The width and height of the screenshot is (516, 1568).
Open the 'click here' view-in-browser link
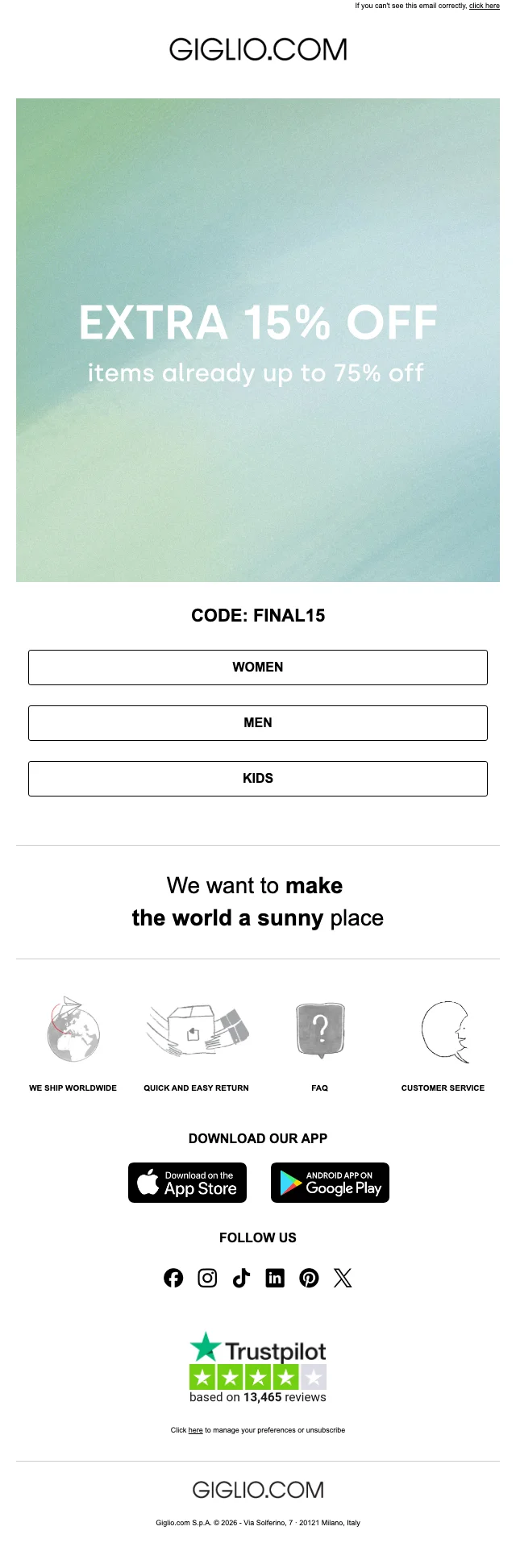[x=484, y=6]
